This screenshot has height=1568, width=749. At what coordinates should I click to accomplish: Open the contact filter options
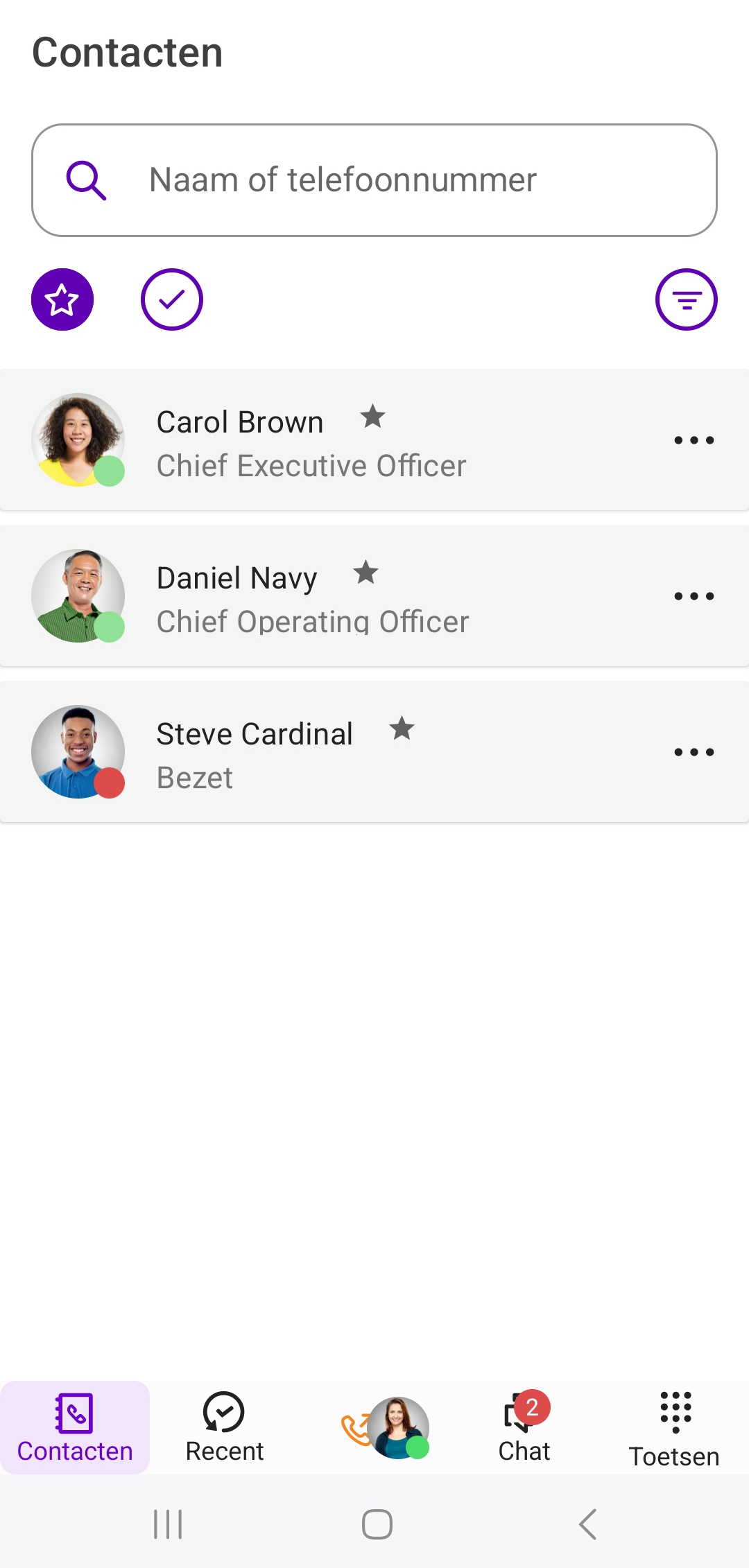pos(686,299)
